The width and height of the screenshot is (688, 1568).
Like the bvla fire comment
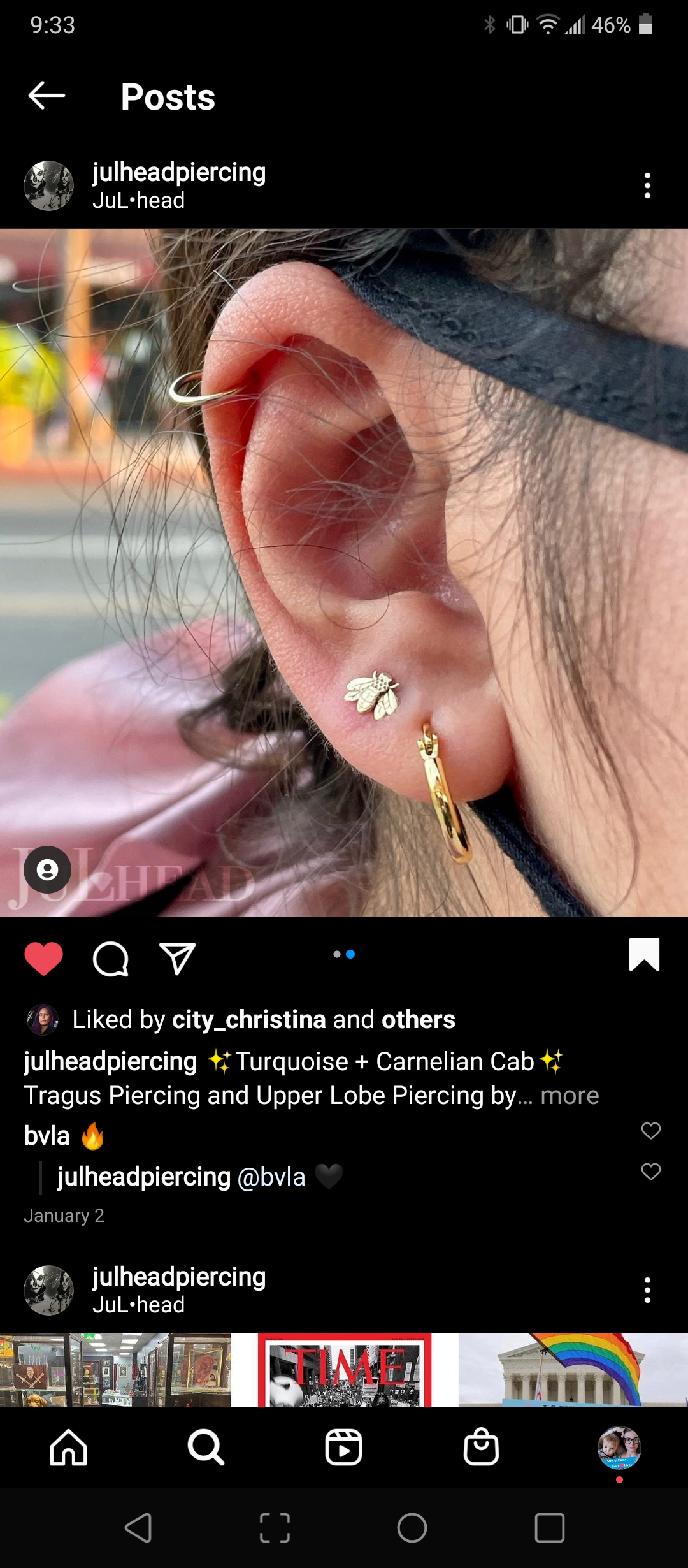[x=650, y=1131]
